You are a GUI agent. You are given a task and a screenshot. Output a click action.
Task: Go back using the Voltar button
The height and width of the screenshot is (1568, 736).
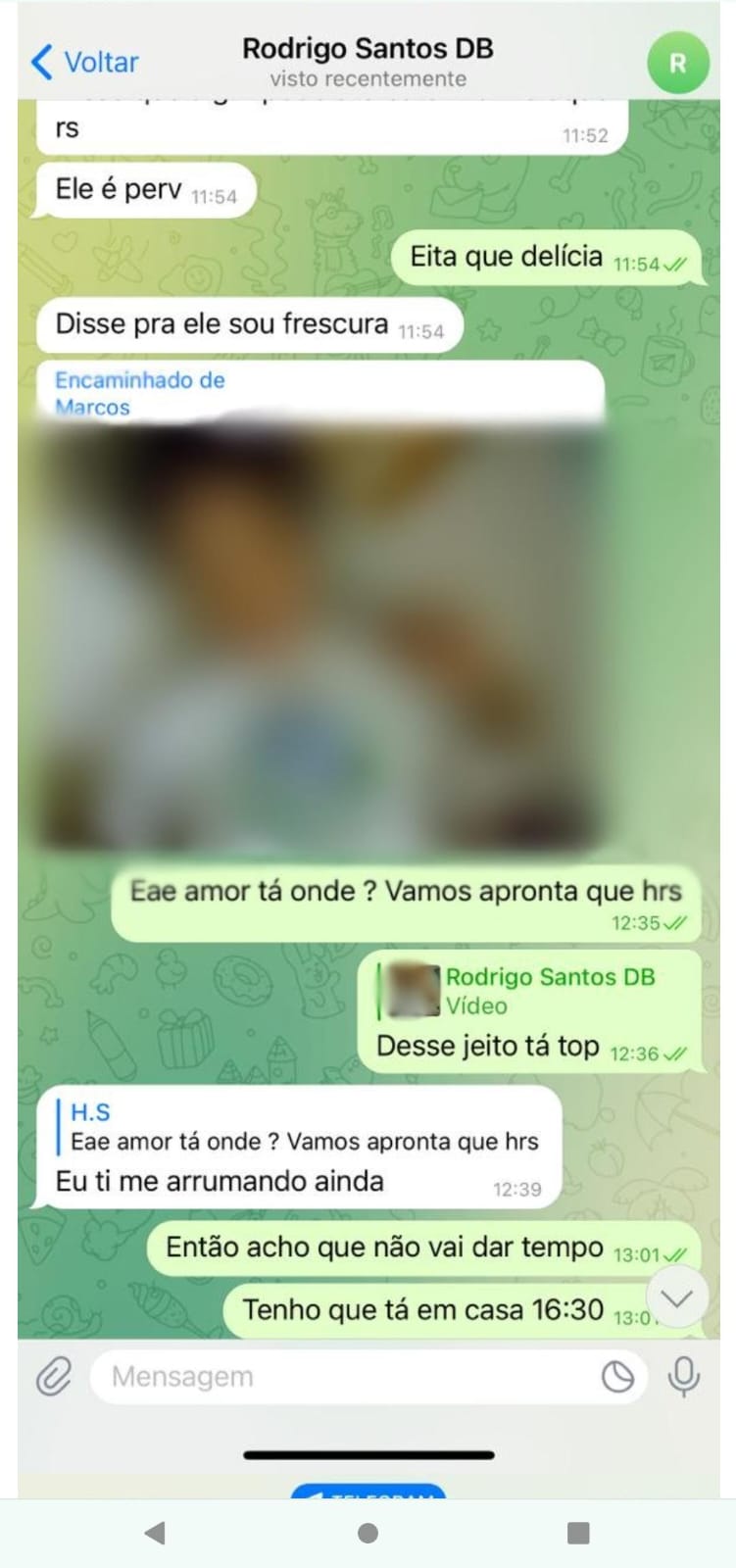click(84, 62)
